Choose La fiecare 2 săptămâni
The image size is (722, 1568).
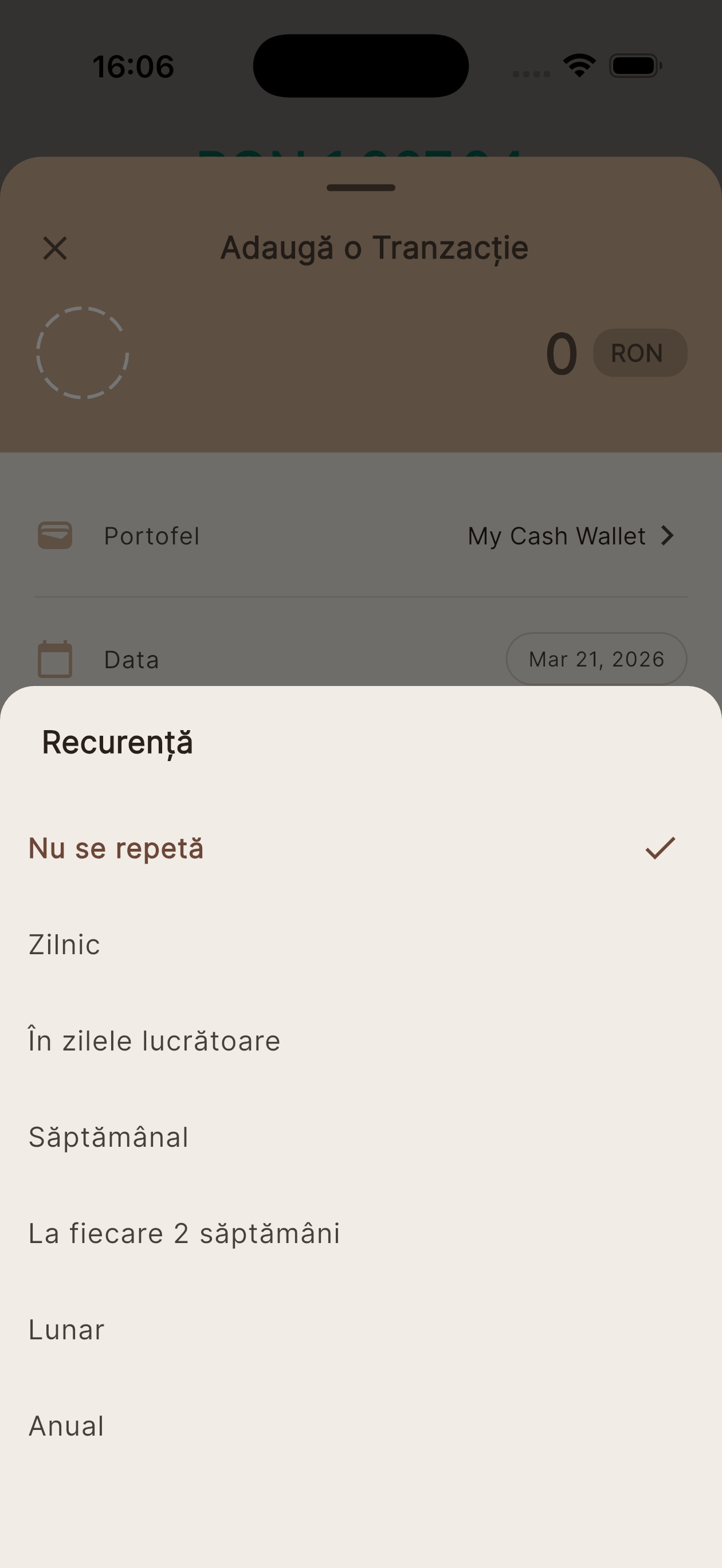184,1232
